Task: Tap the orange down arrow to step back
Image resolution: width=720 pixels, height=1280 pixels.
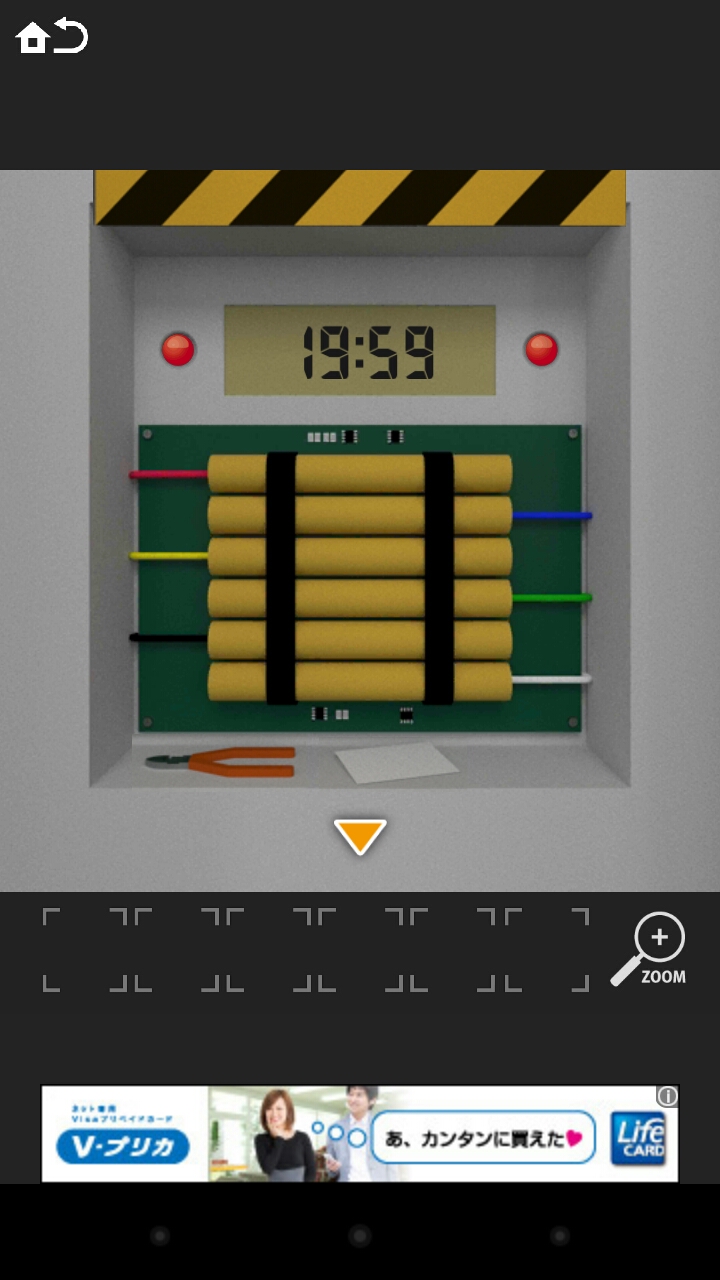Action: pos(360,836)
